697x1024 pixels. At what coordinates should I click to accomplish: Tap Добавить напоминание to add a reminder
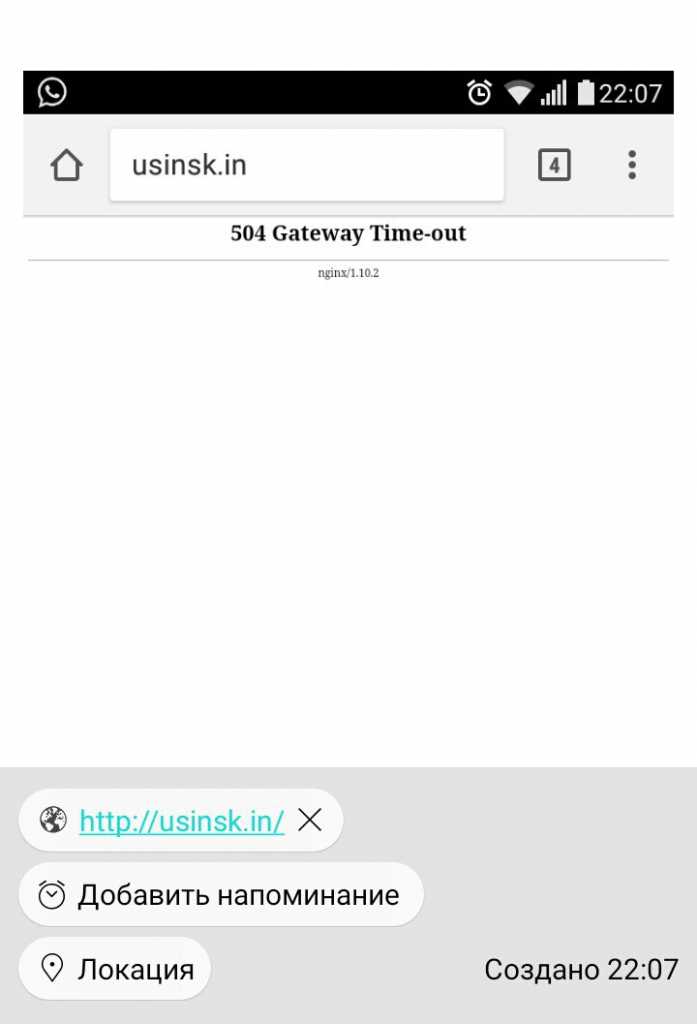click(221, 894)
